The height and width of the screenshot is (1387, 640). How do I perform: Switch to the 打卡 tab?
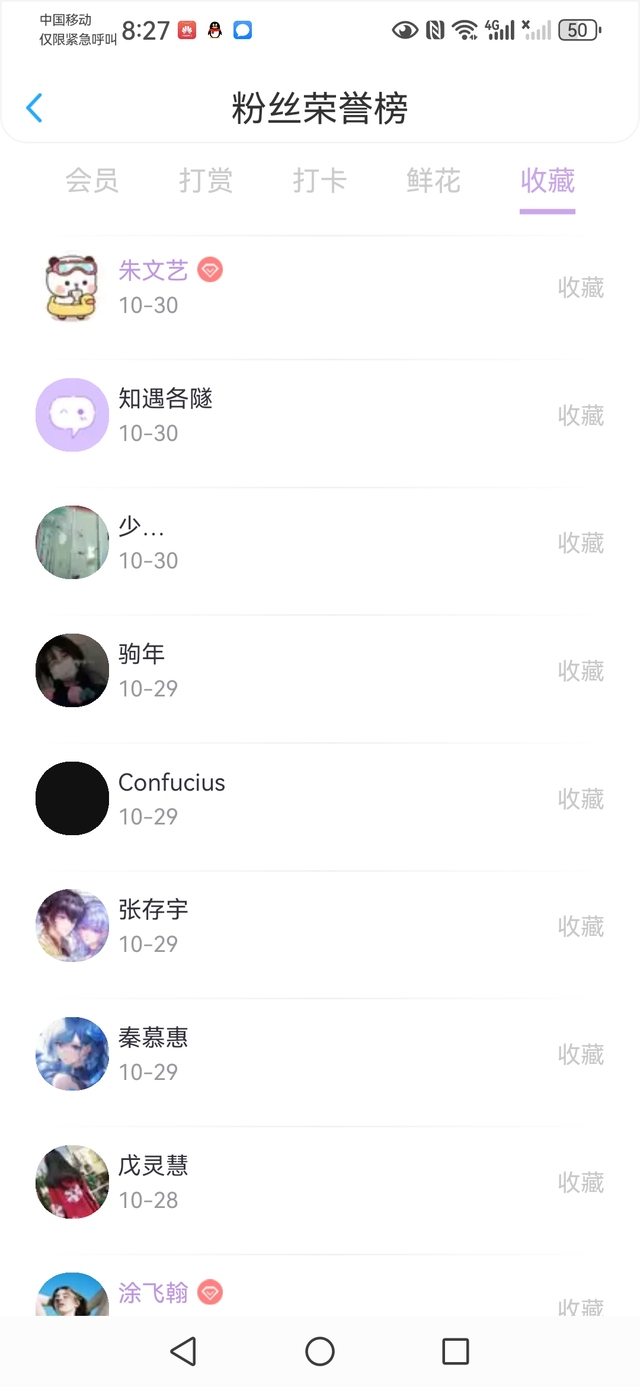[320, 181]
